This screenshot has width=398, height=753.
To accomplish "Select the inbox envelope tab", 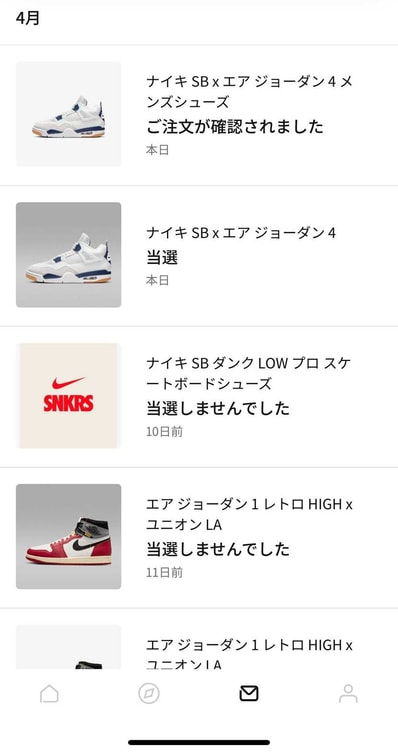I will point(249,693).
